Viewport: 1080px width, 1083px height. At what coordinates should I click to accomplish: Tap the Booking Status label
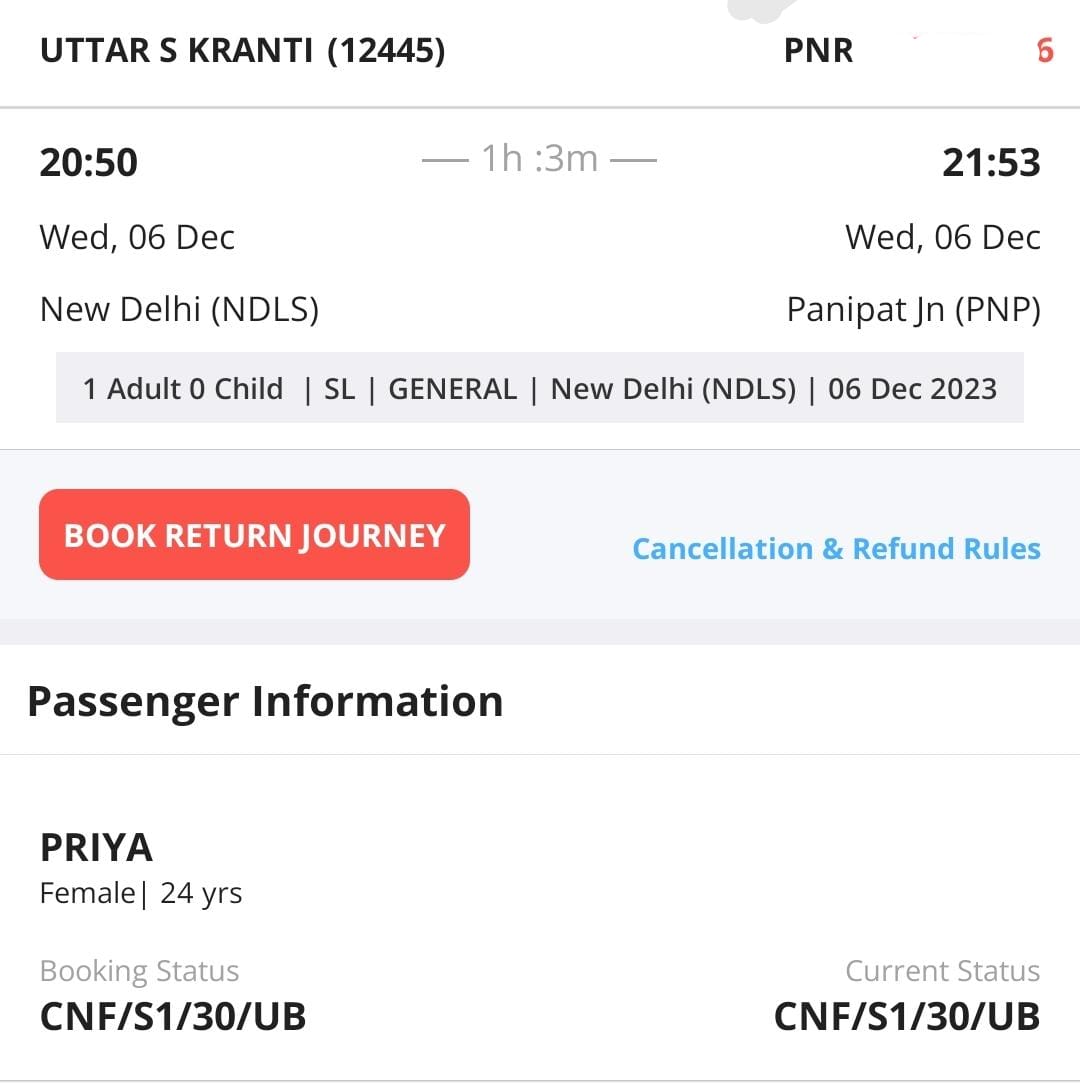pos(139,970)
